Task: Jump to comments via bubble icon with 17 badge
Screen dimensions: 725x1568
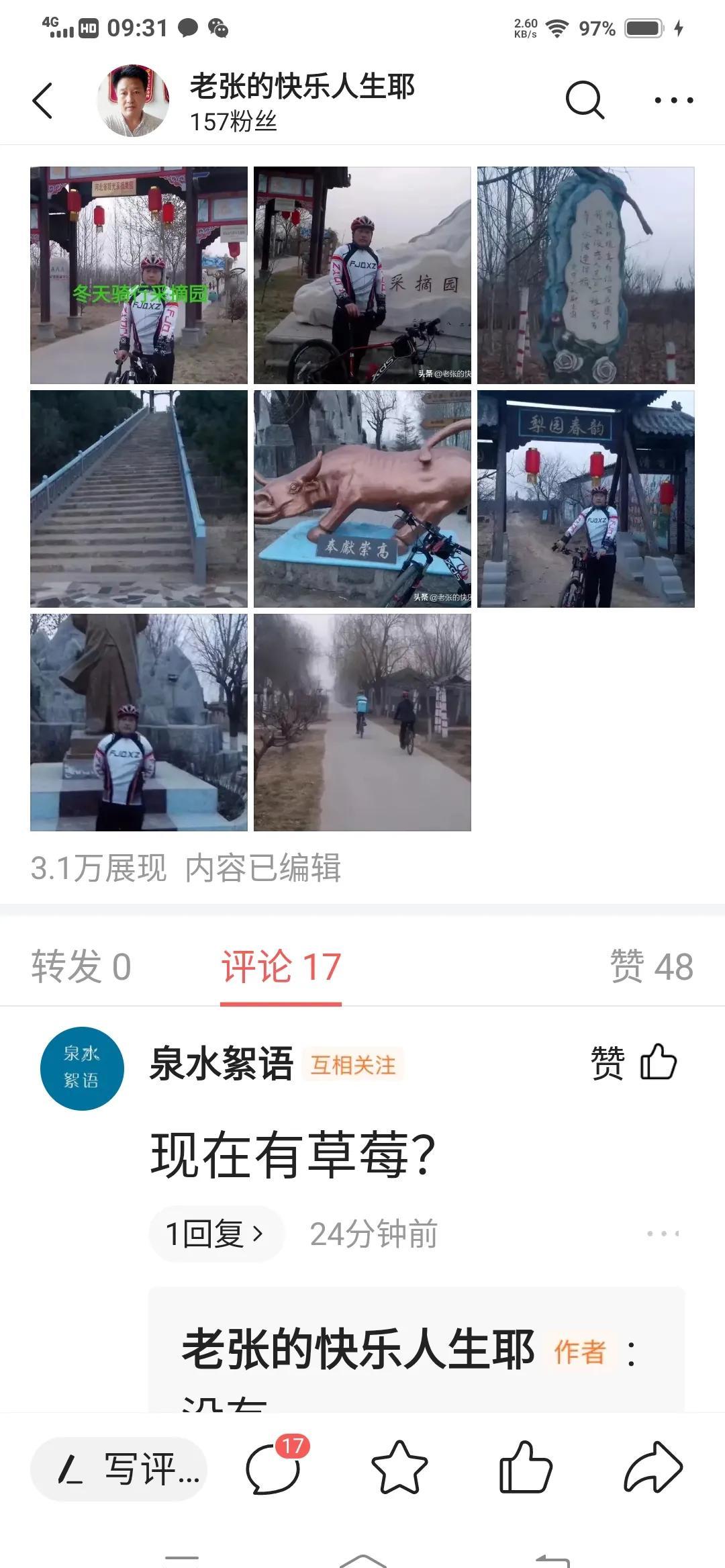Action: pyautogui.click(x=274, y=1469)
